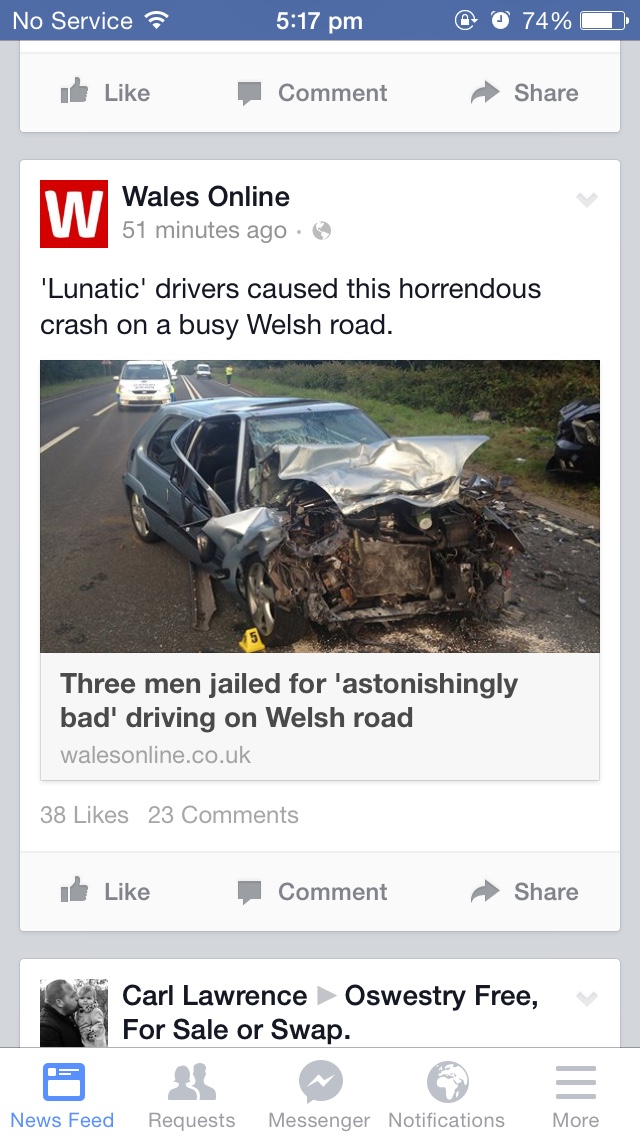The height and width of the screenshot is (1136, 640).
Task: Go to the News Feed tab
Action: [x=63, y=1095]
